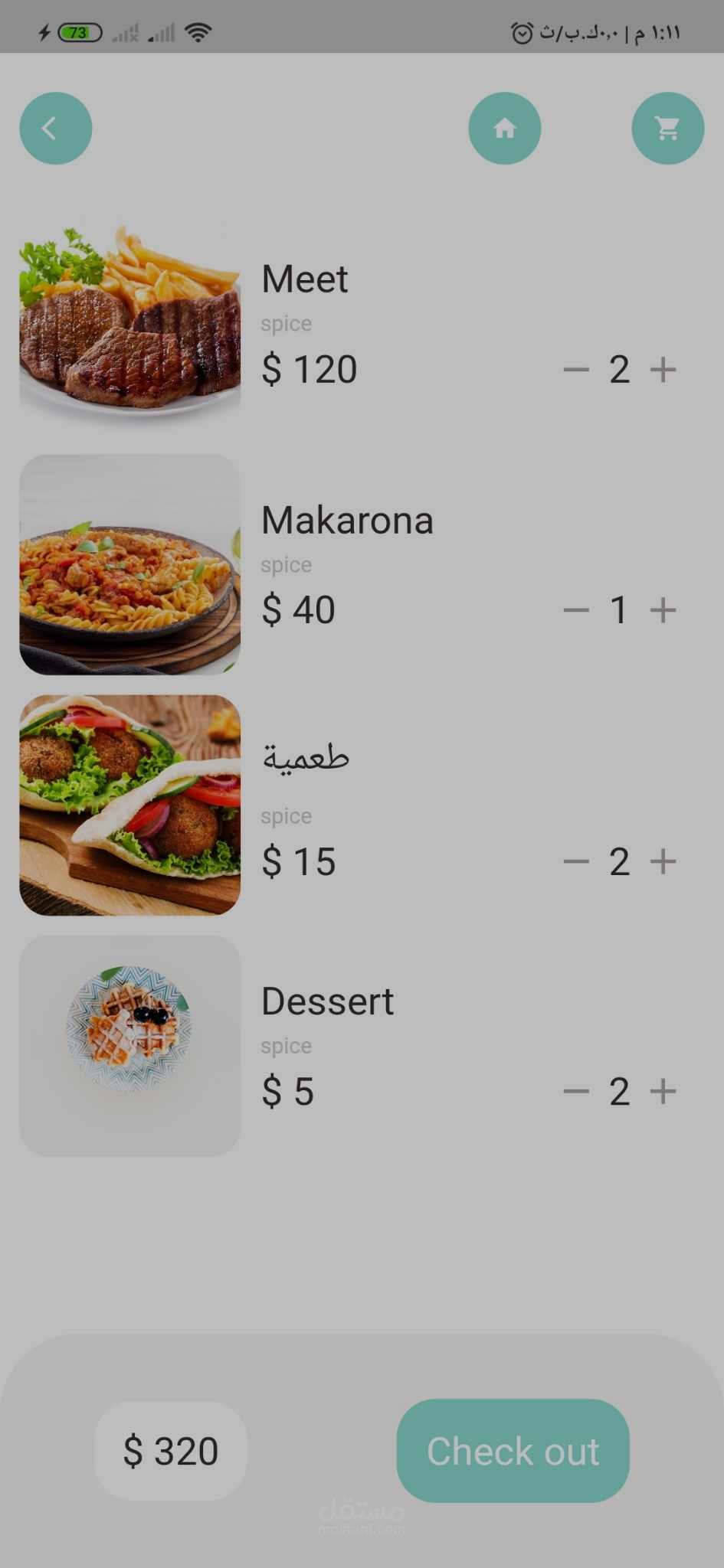The width and height of the screenshot is (724, 1568).
Task: Add one more Makarona
Action: click(663, 610)
